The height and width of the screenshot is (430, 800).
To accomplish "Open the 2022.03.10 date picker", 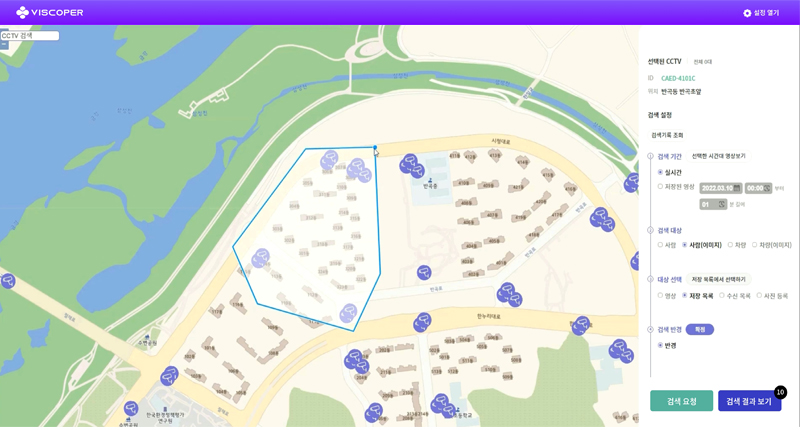I will (720, 188).
